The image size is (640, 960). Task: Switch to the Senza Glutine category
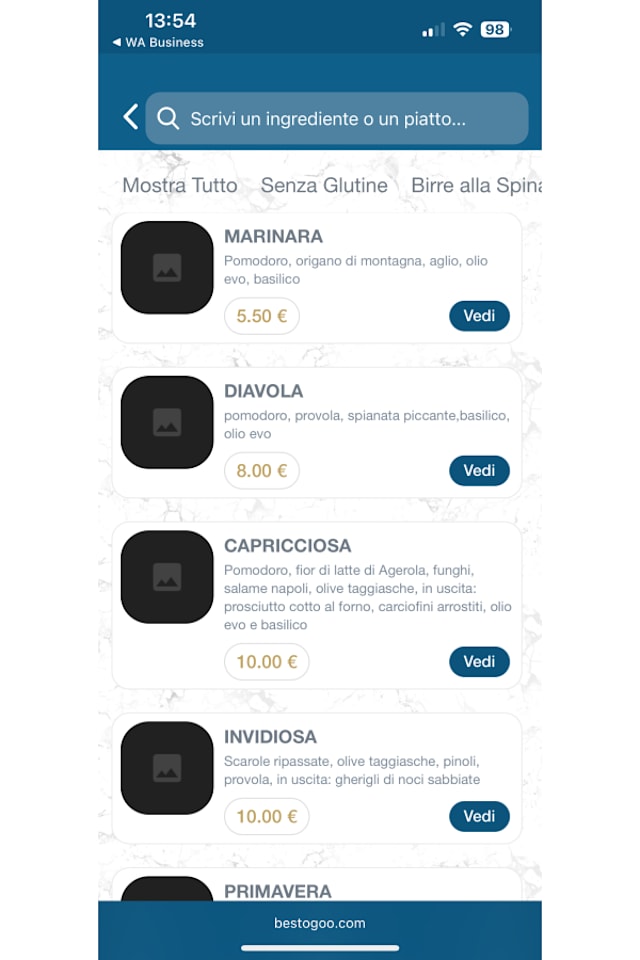point(324,185)
